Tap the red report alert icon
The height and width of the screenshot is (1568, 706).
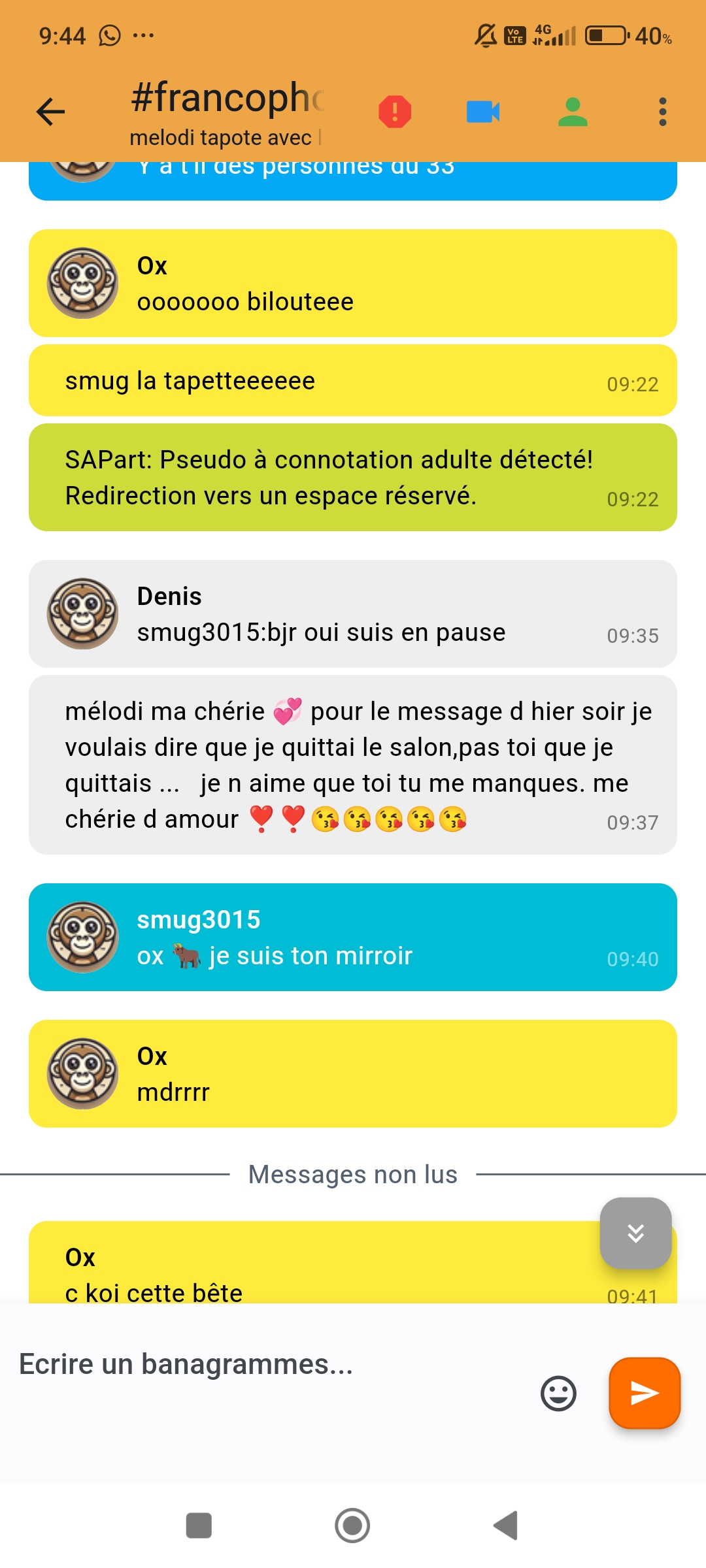pos(395,112)
